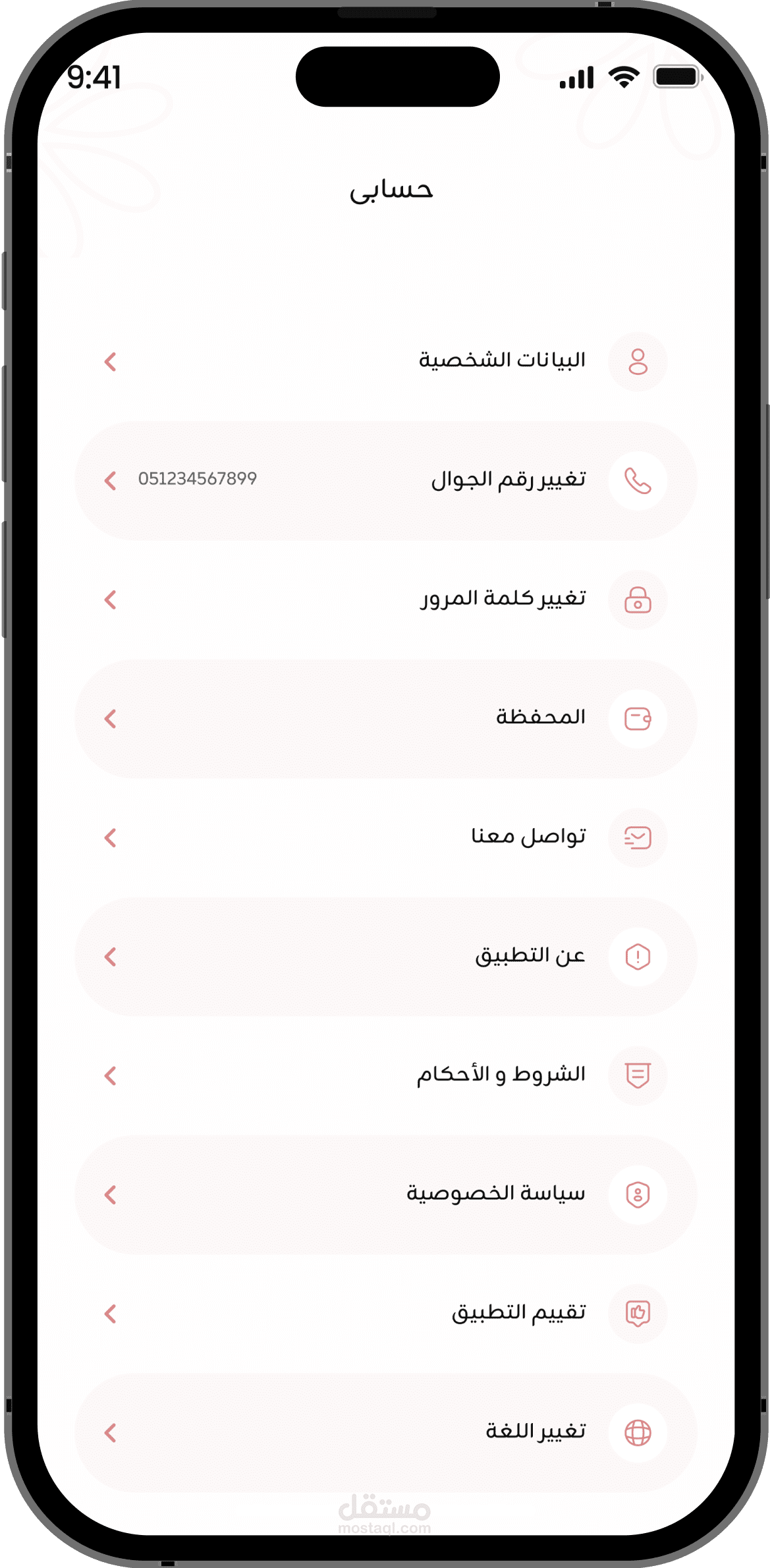Open سياسة الخصوصية privacy policy
Screen dimensions: 770x1568
pyautogui.click(x=385, y=1194)
